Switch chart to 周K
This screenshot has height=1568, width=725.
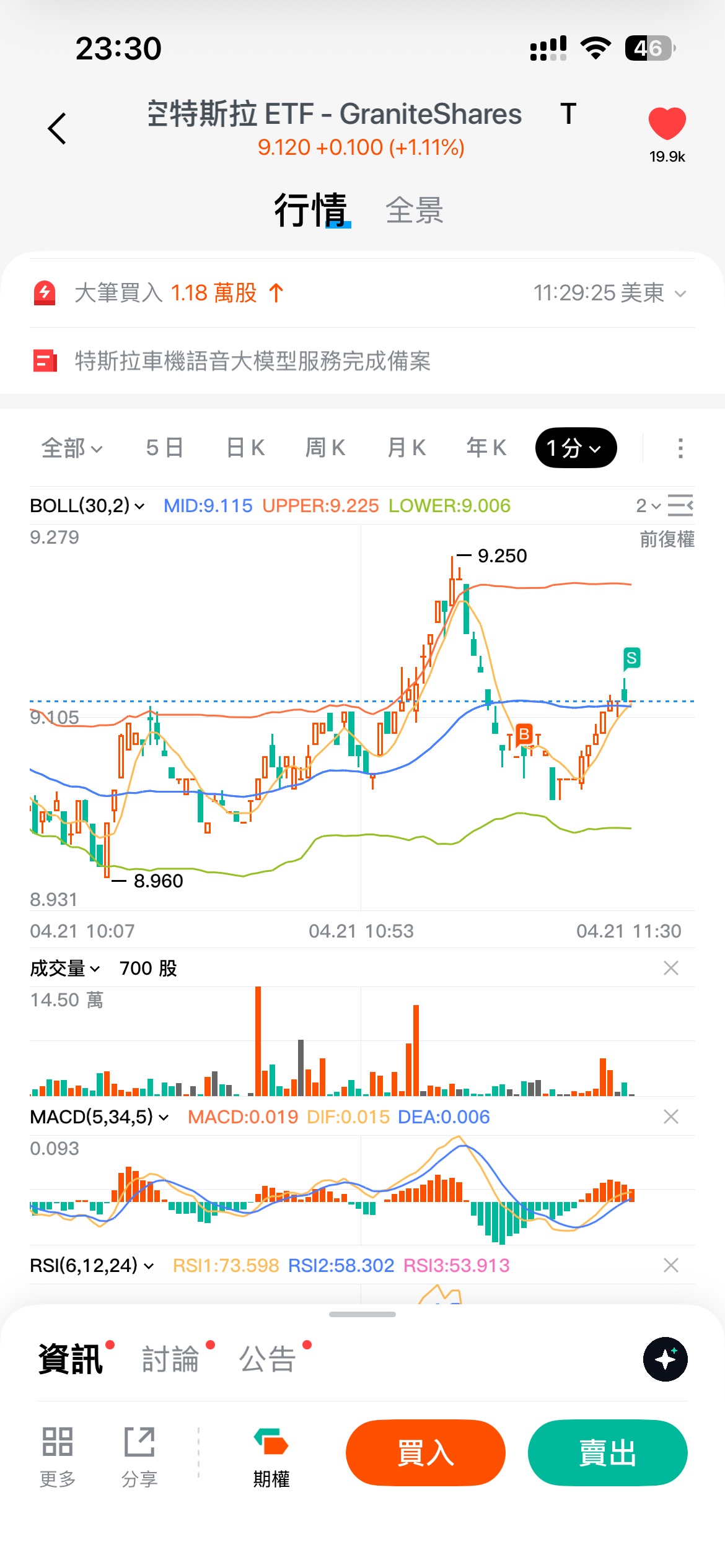(x=325, y=448)
